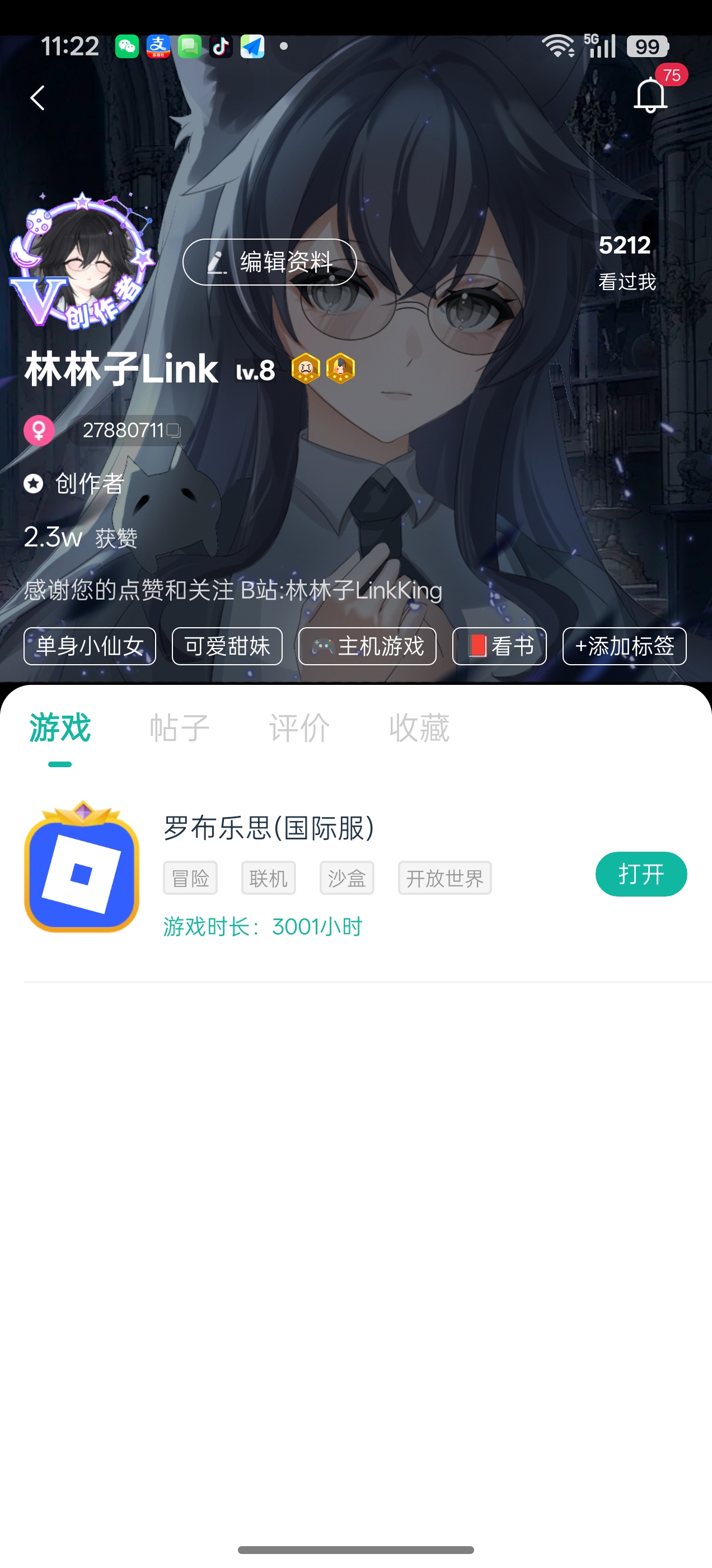Tap +添加标签 to add a tag
712x1568 pixels.
(624, 646)
